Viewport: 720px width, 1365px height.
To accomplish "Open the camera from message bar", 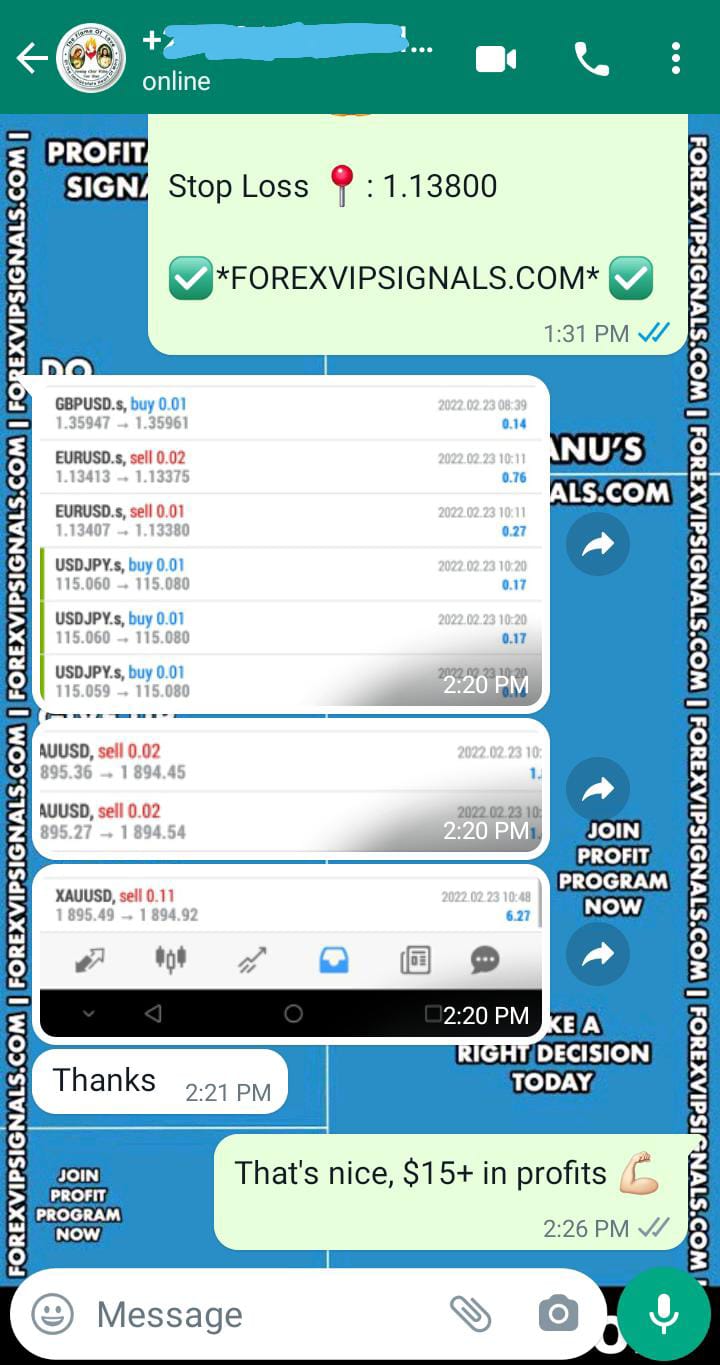I will coord(557,1314).
